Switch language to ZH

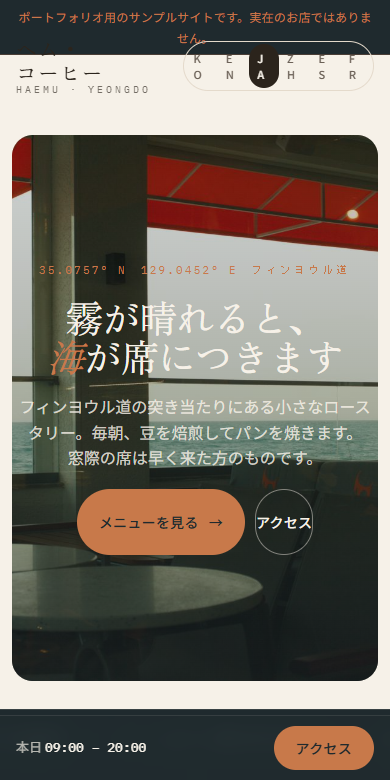291,67
